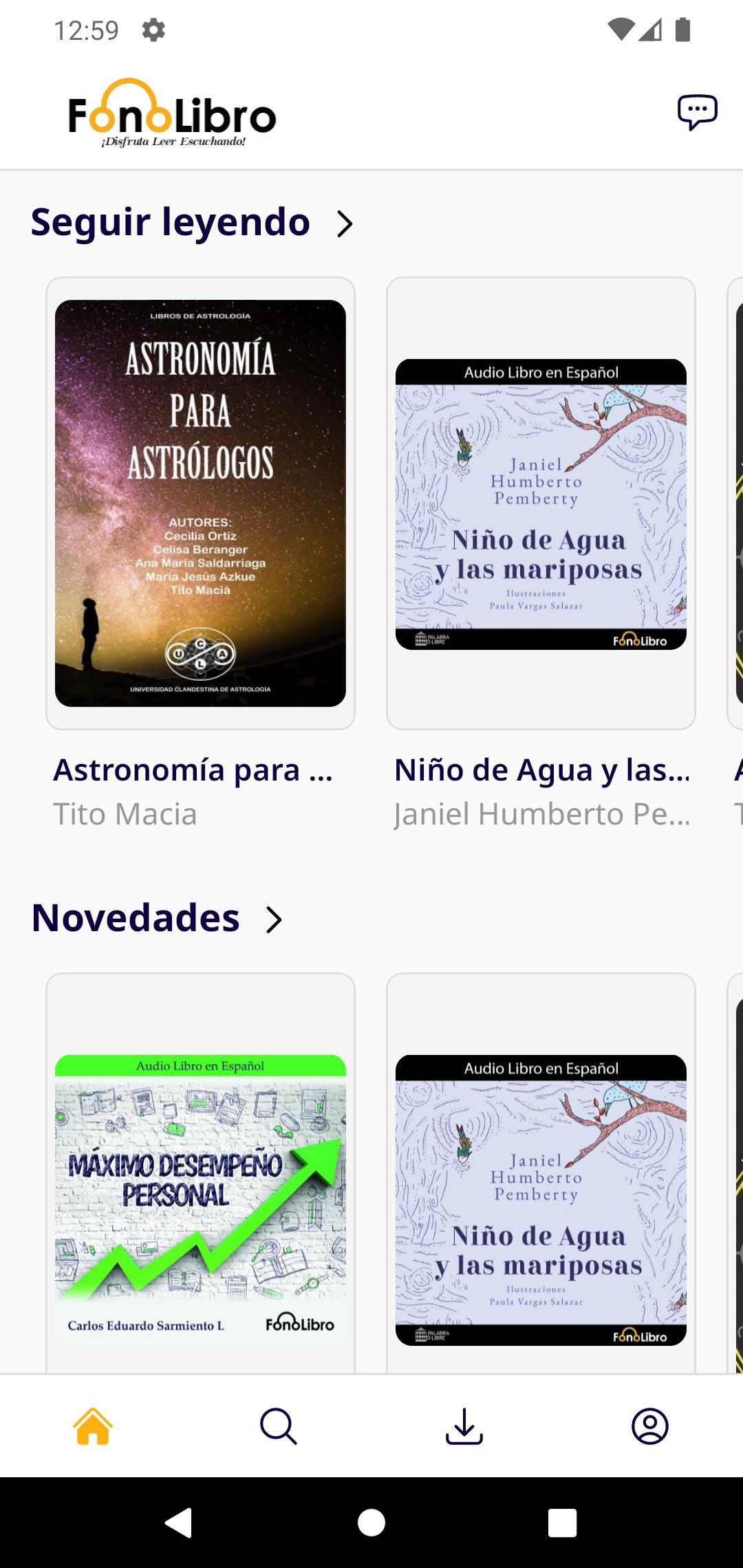Screen dimensions: 743x1568
Task: Go to the home tab
Action: click(x=93, y=1426)
